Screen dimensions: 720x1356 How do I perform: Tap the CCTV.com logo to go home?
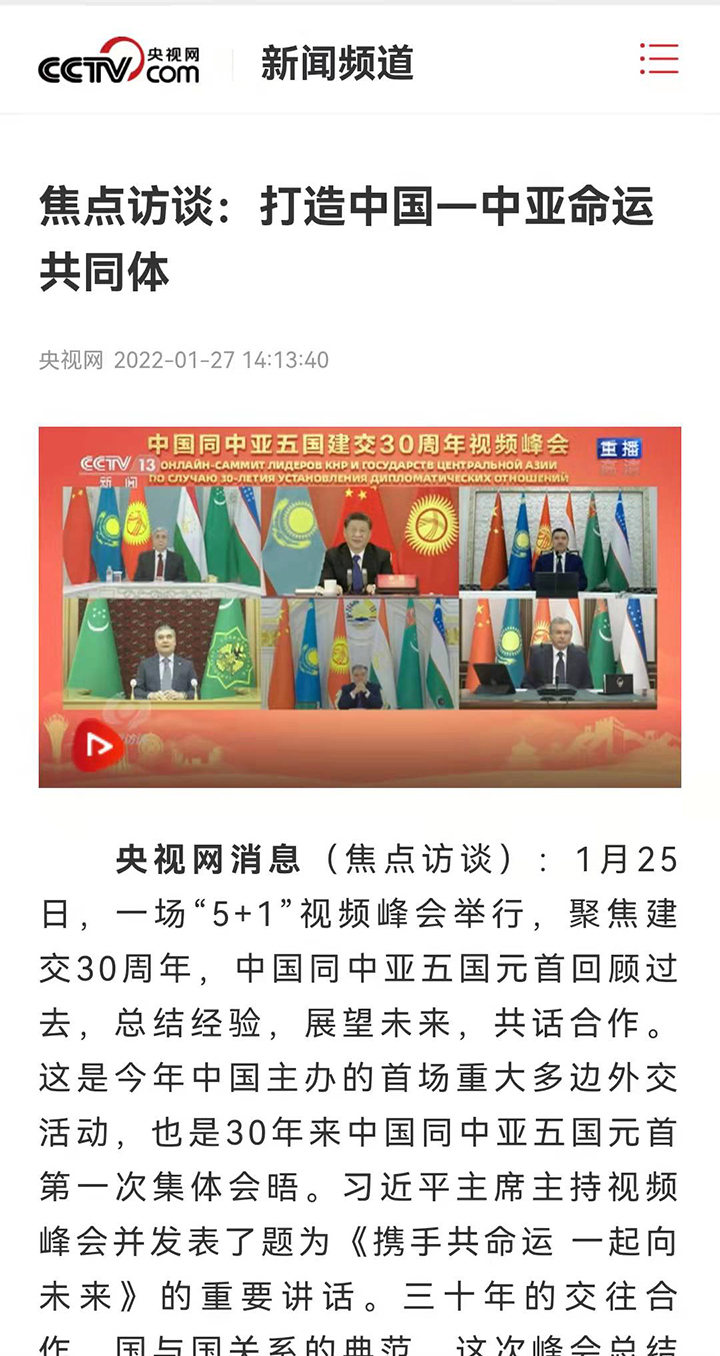click(119, 62)
